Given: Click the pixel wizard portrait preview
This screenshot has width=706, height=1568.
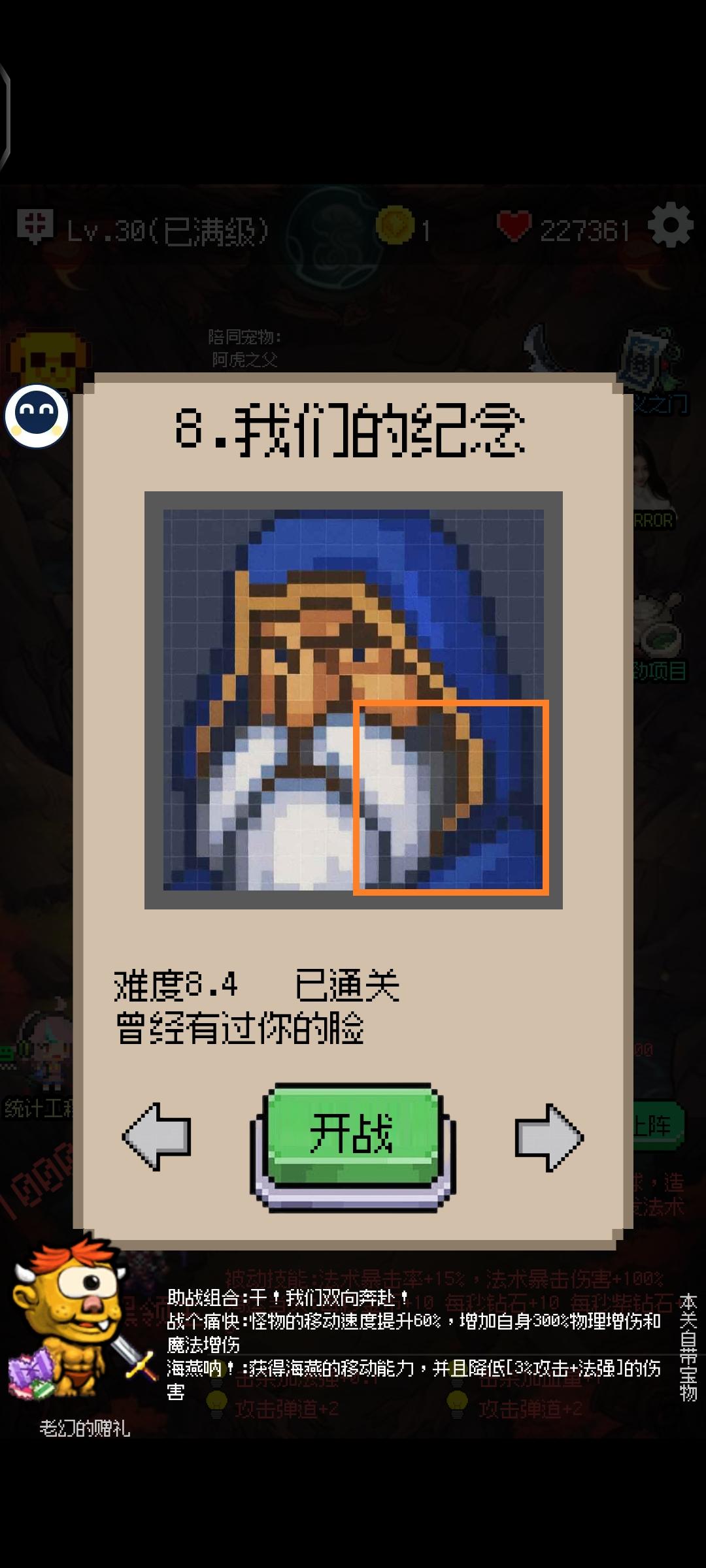Looking at the screenshot, I should coord(353,699).
